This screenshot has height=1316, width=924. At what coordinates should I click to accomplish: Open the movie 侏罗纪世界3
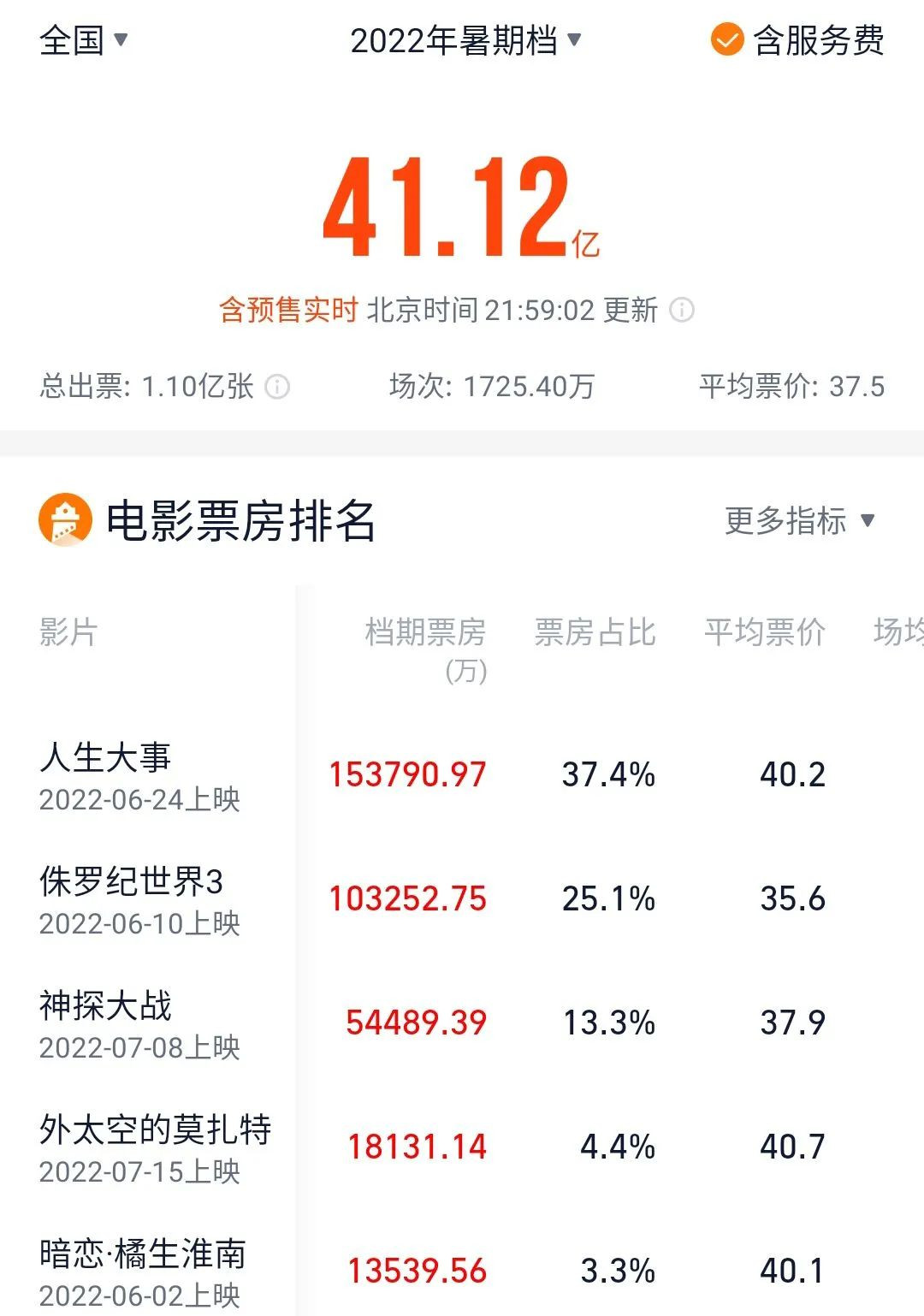click(462, 900)
